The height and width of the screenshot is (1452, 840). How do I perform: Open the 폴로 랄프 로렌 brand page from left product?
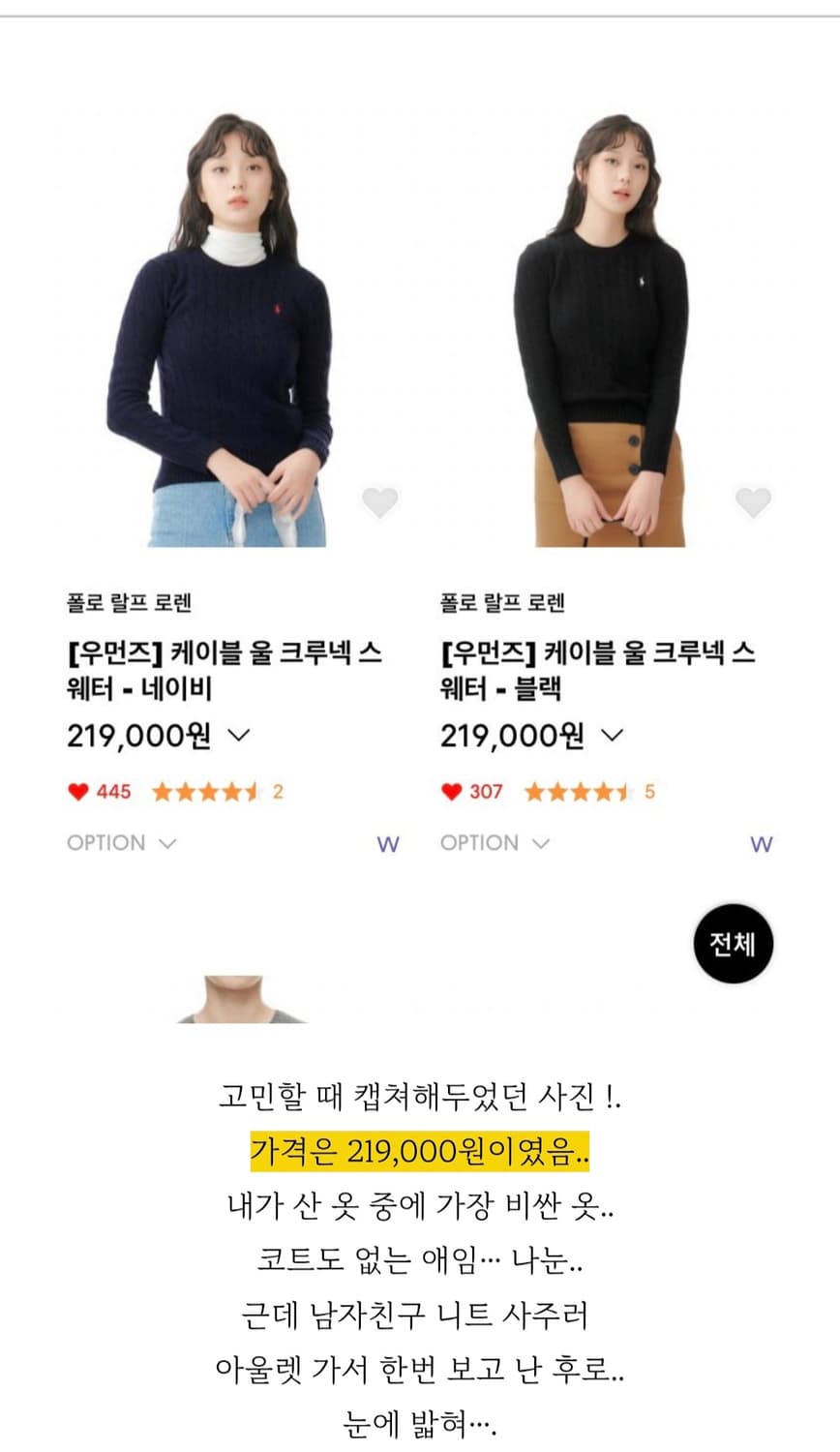click(x=132, y=601)
